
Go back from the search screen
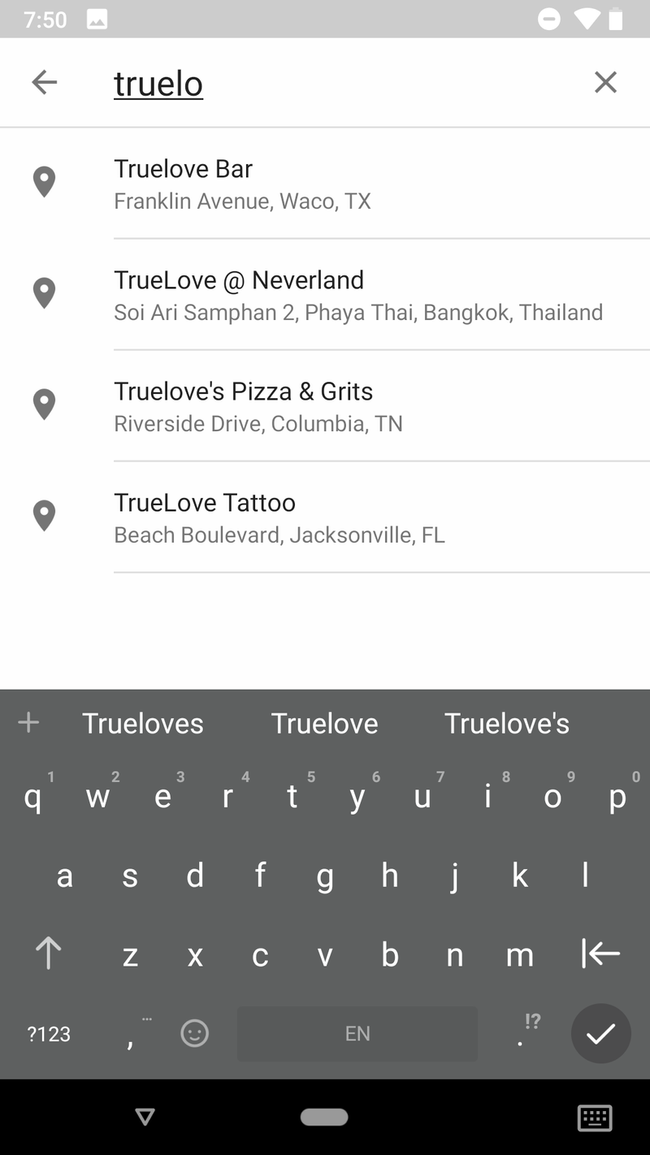pos(44,82)
